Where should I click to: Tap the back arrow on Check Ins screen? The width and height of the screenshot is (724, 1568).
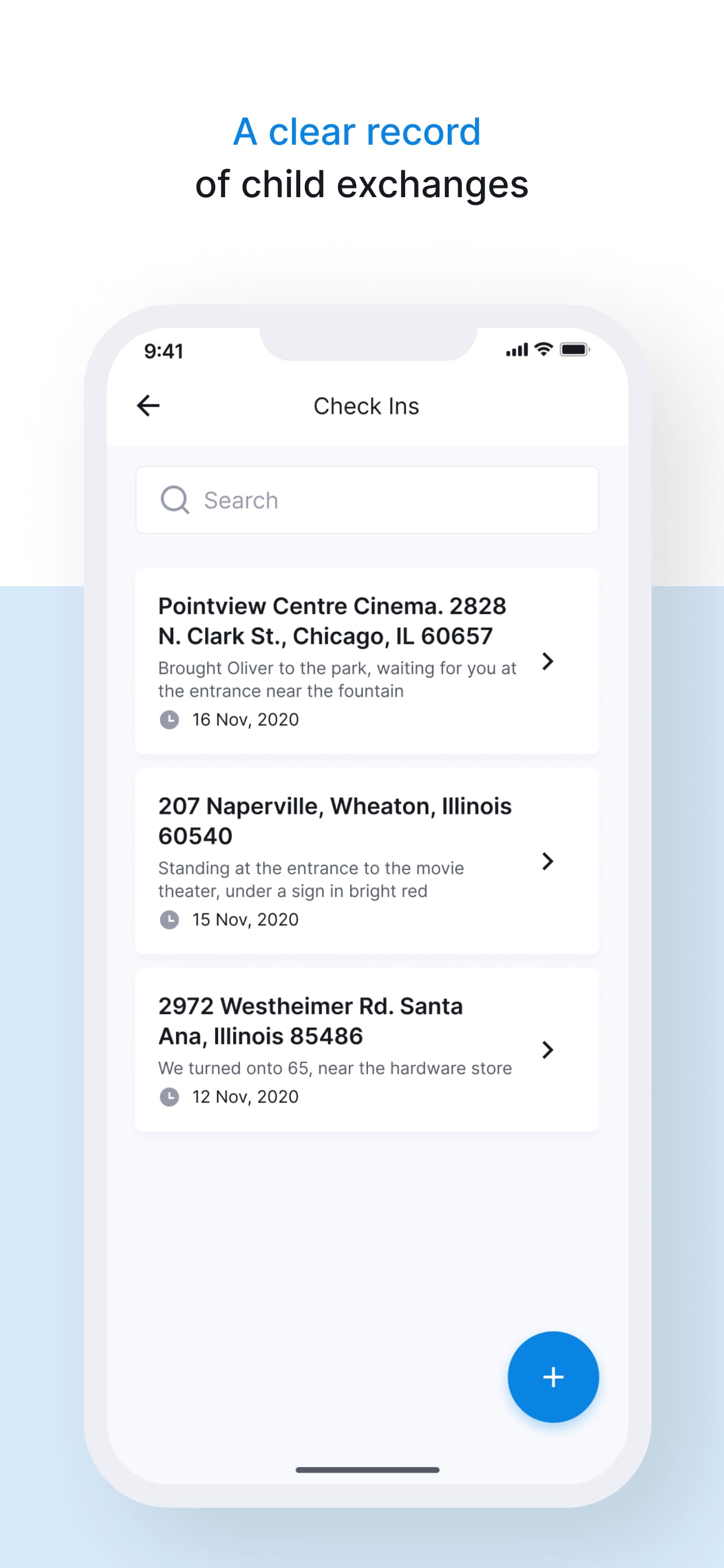[x=148, y=405]
